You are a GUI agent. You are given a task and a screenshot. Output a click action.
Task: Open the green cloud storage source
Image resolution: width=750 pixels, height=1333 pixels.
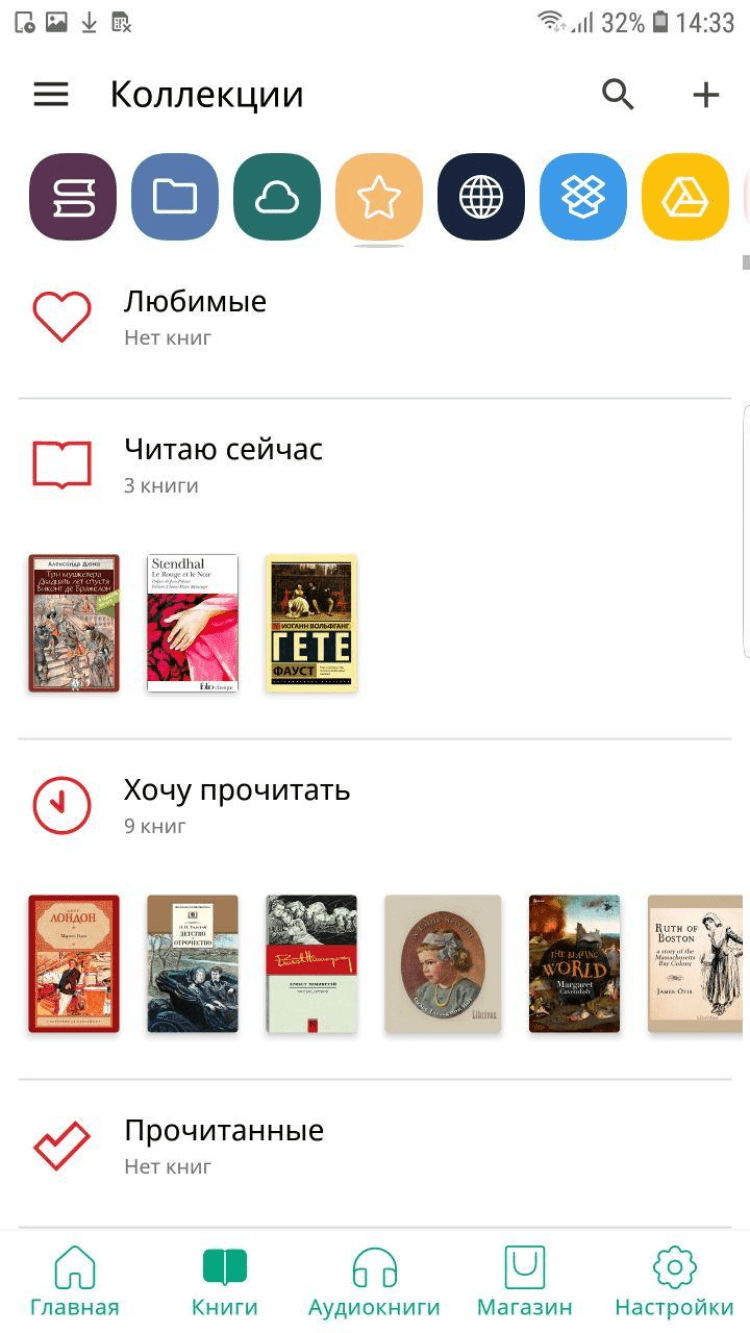(x=277, y=197)
